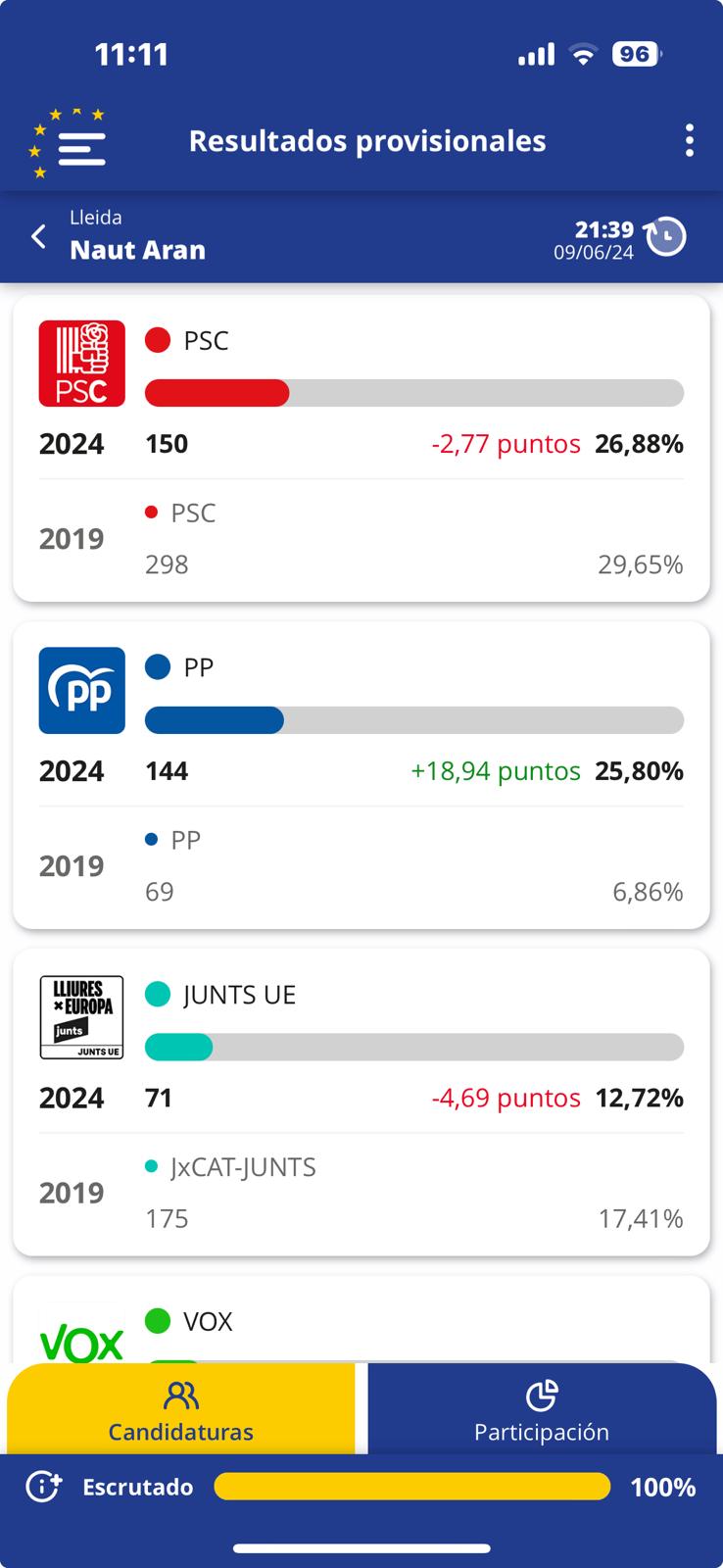This screenshot has height=1568, width=723.
Task: Open the PP results card
Action: [x=361, y=774]
